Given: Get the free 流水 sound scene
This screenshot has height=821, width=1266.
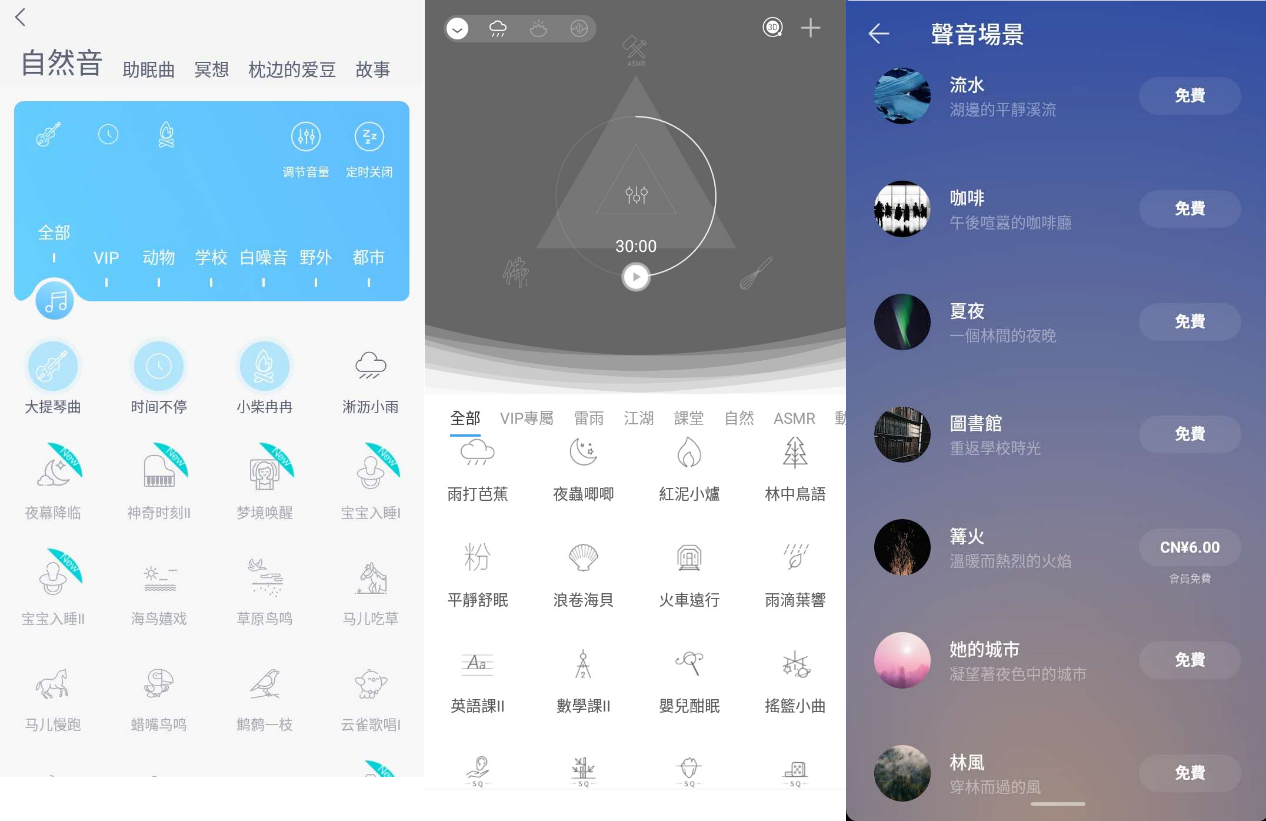Looking at the screenshot, I should [x=1189, y=96].
